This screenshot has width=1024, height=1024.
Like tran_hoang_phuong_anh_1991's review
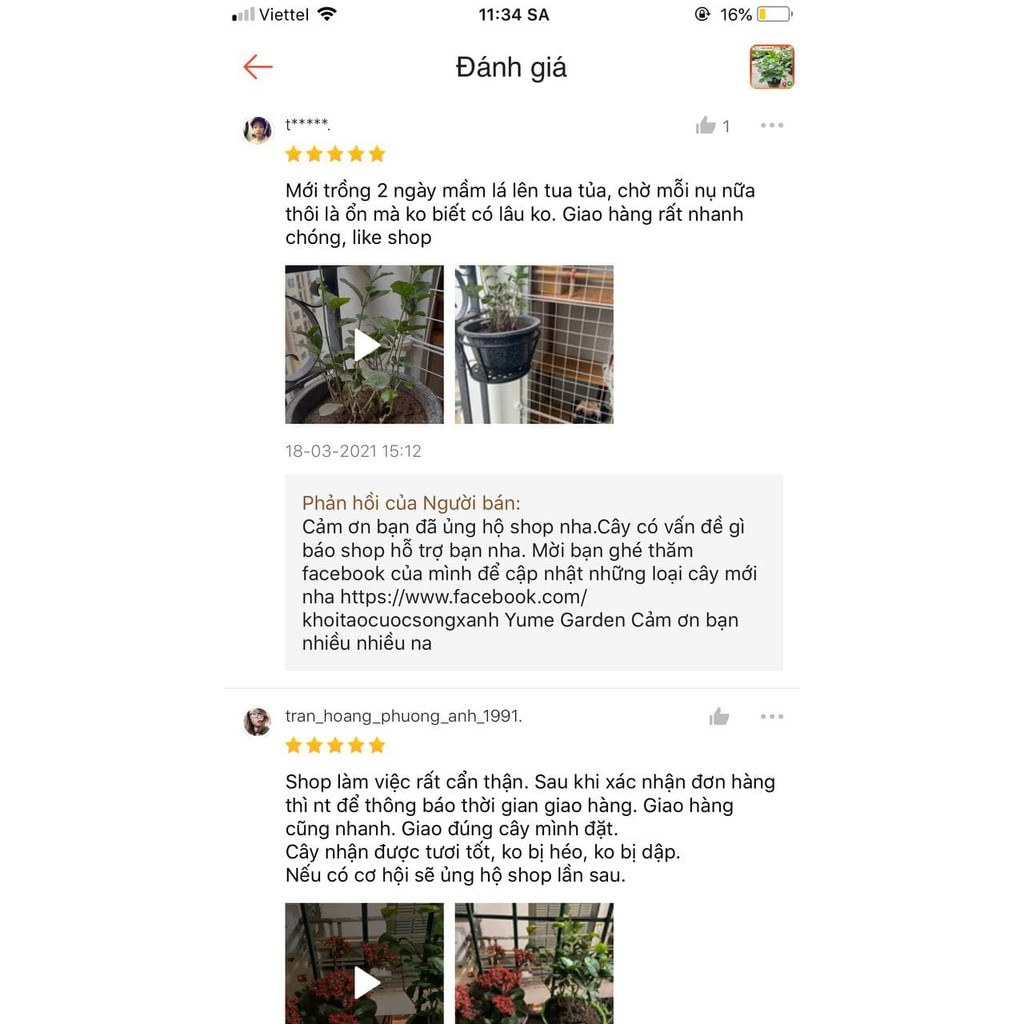pos(719,717)
